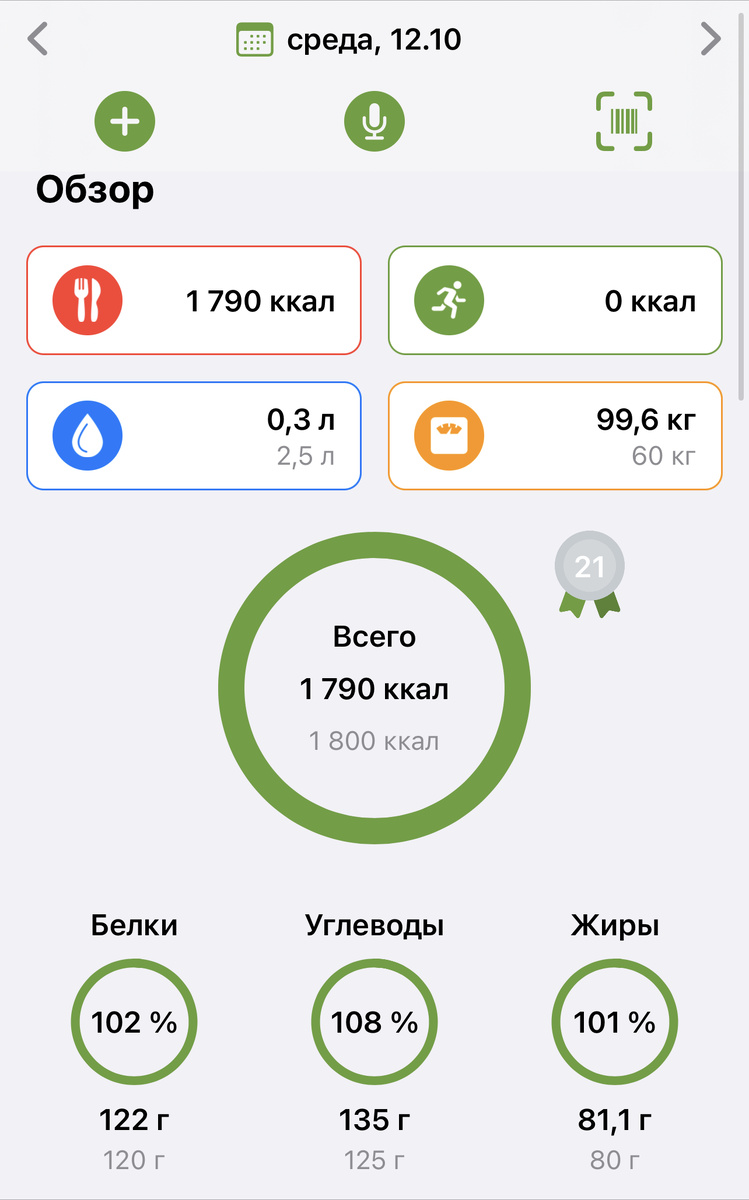
Task: Open the calendar icon next to the date
Action: point(256,40)
